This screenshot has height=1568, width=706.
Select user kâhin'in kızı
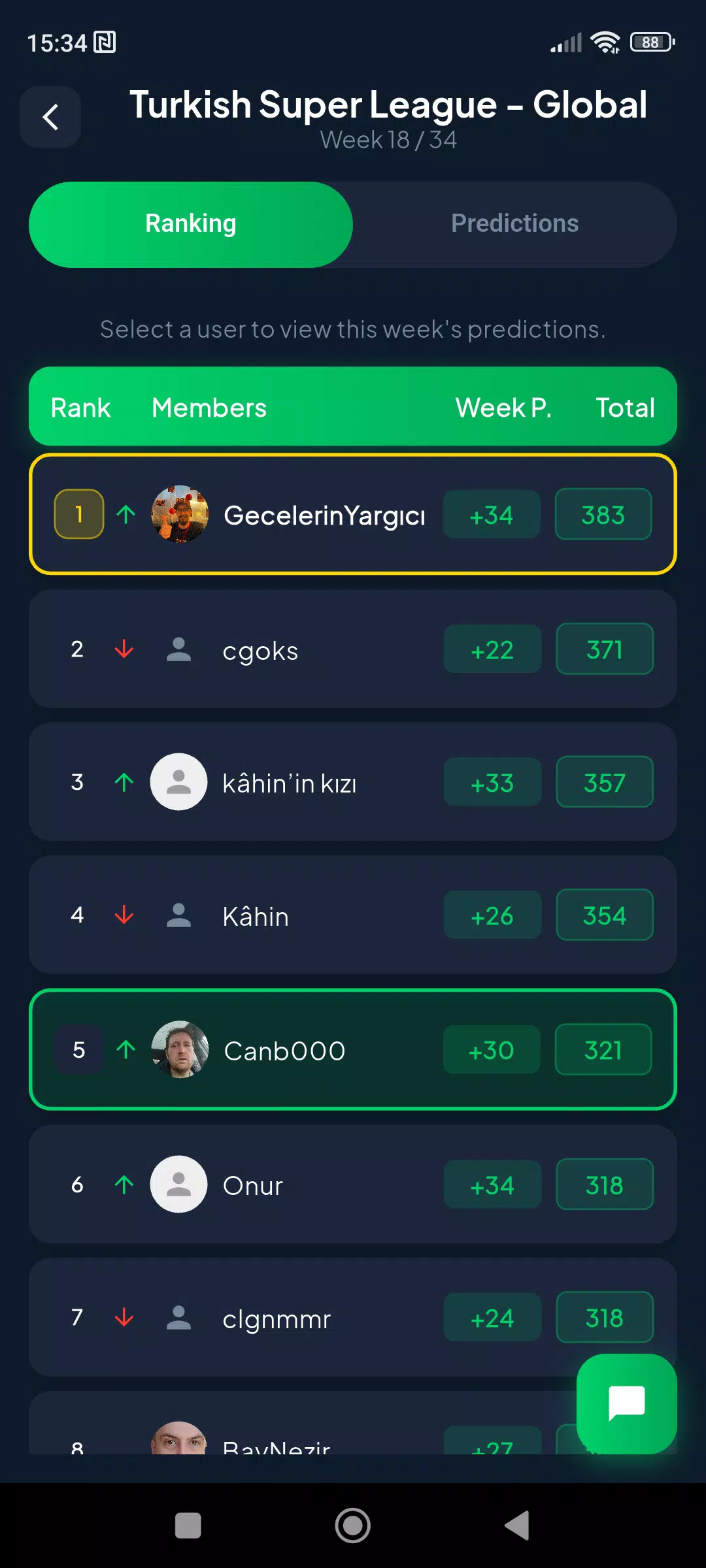click(x=353, y=781)
